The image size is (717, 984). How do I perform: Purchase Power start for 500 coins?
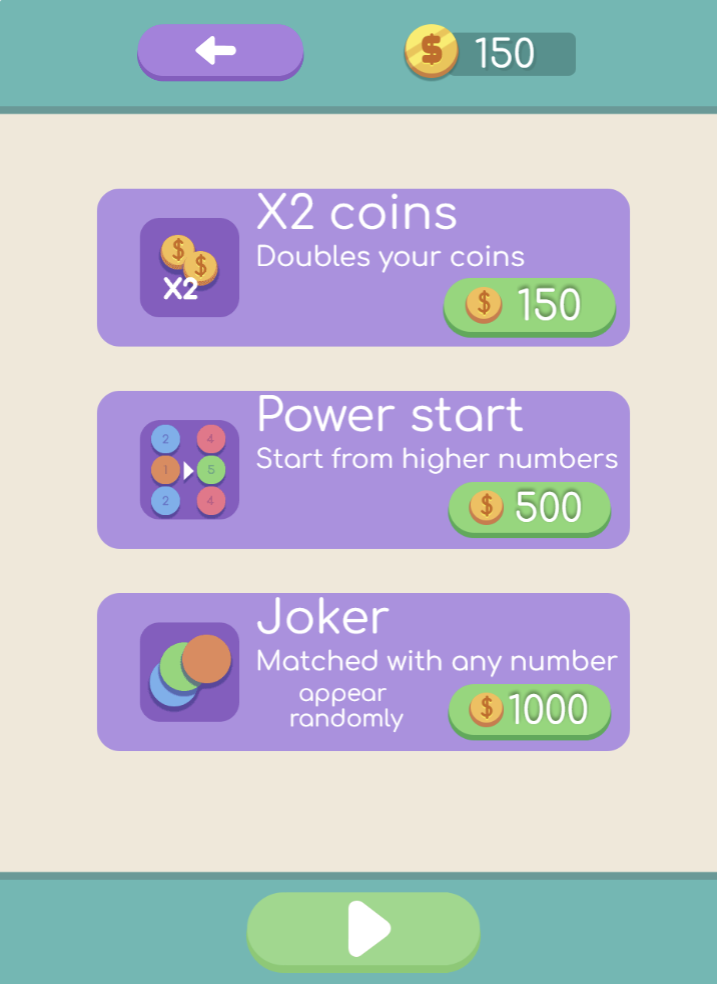point(529,508)
